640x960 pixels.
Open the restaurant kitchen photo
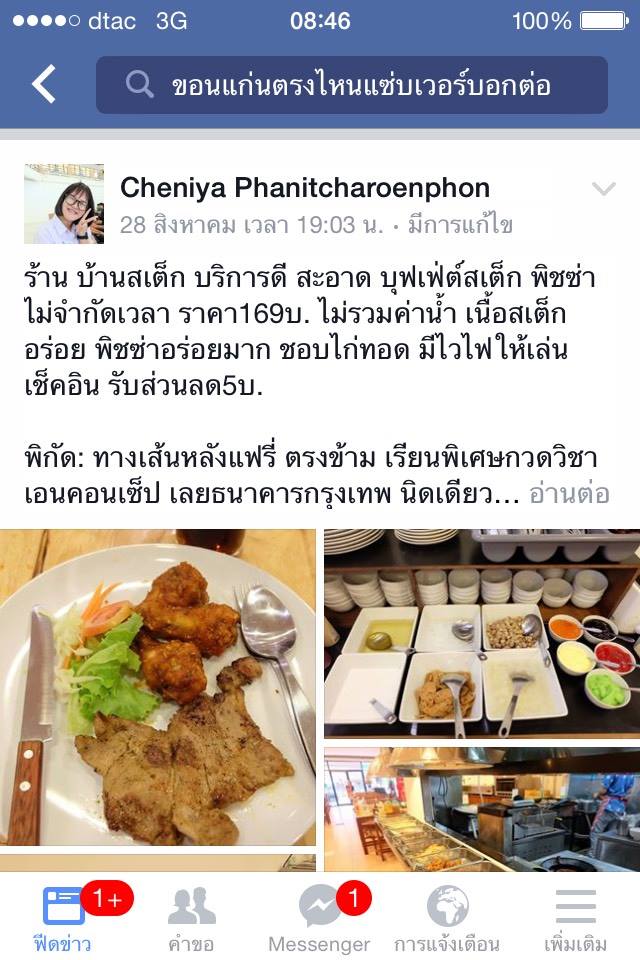point(481,808)
